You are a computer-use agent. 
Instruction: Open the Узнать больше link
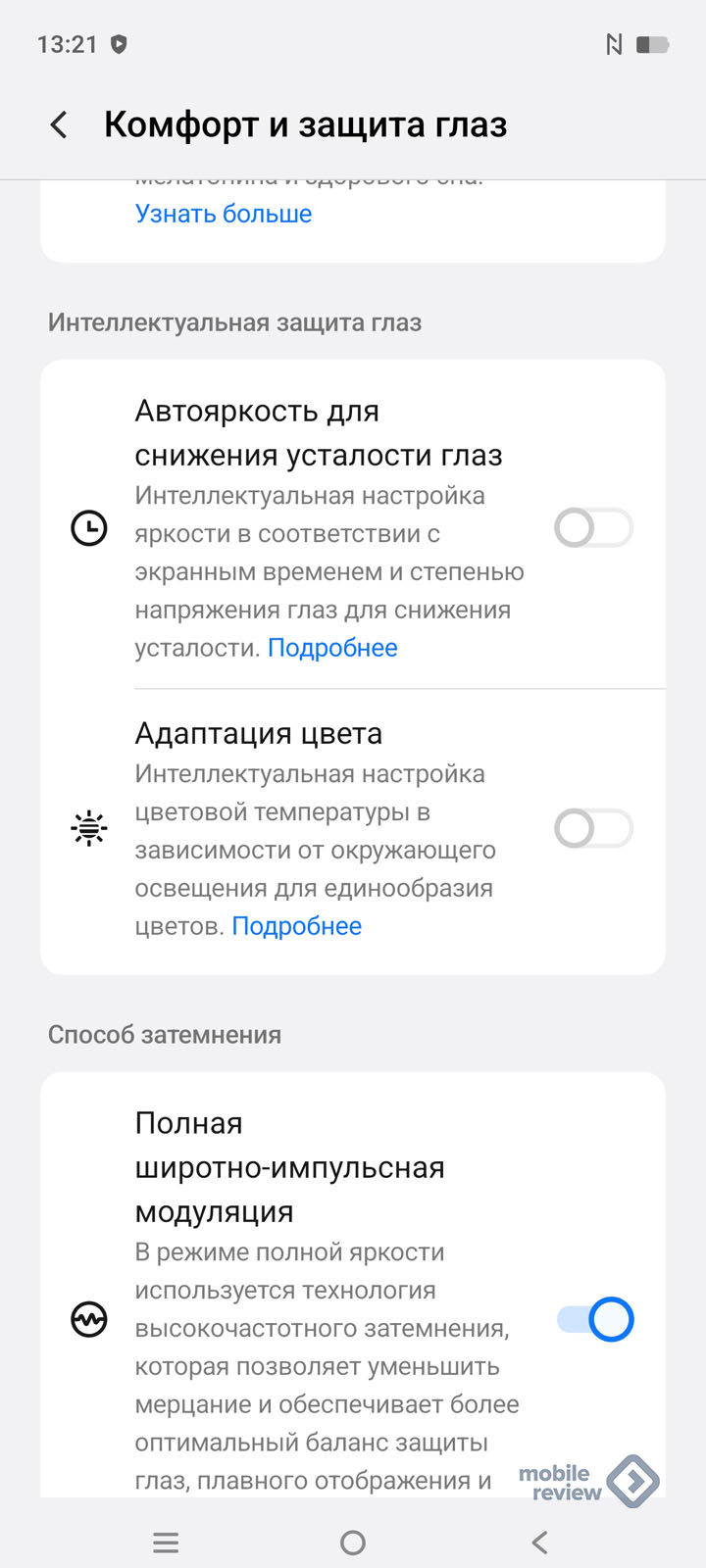click(224, 214)
